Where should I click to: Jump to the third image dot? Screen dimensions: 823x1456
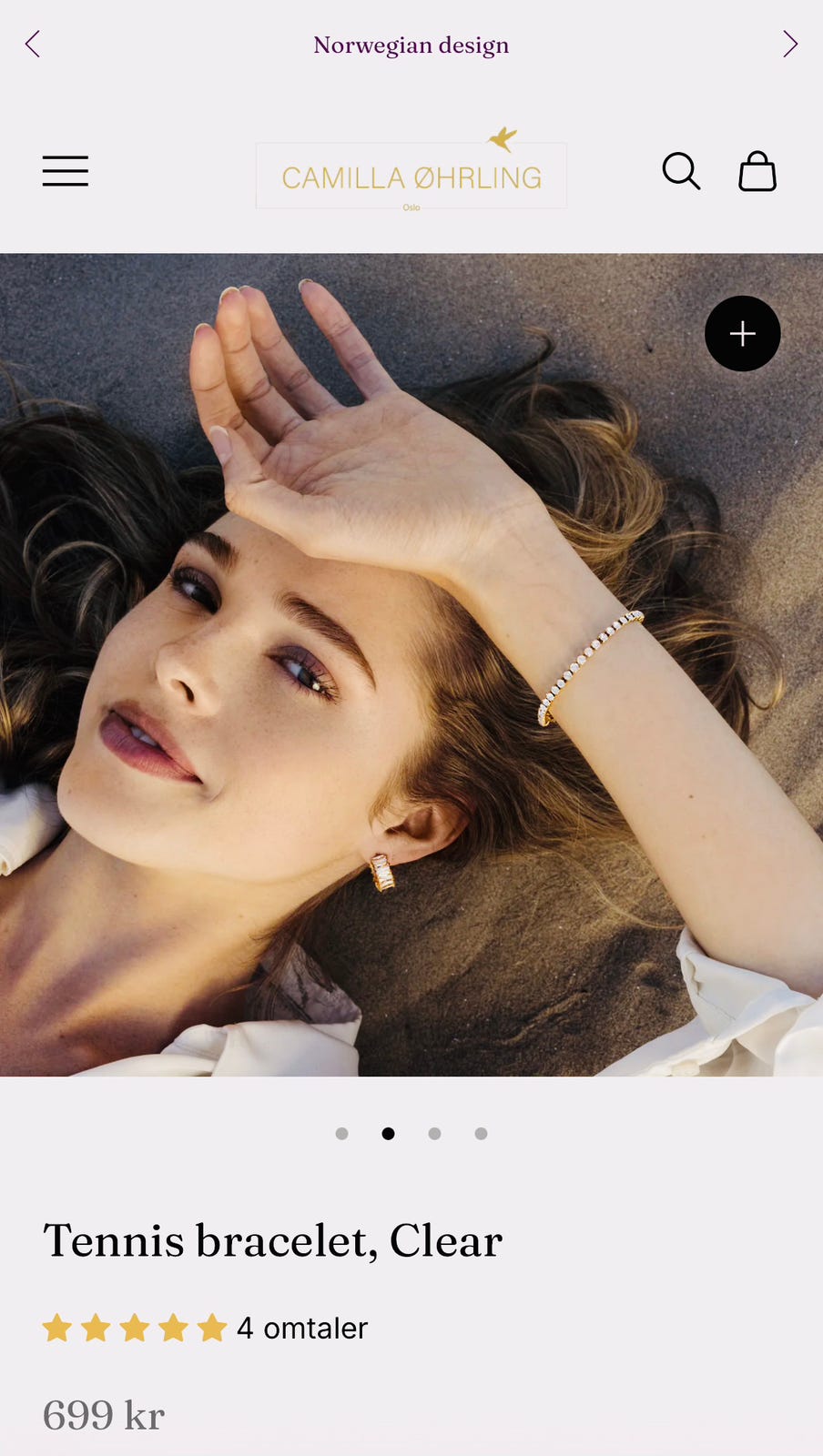pyautogui.click(x=434, y=1134)
